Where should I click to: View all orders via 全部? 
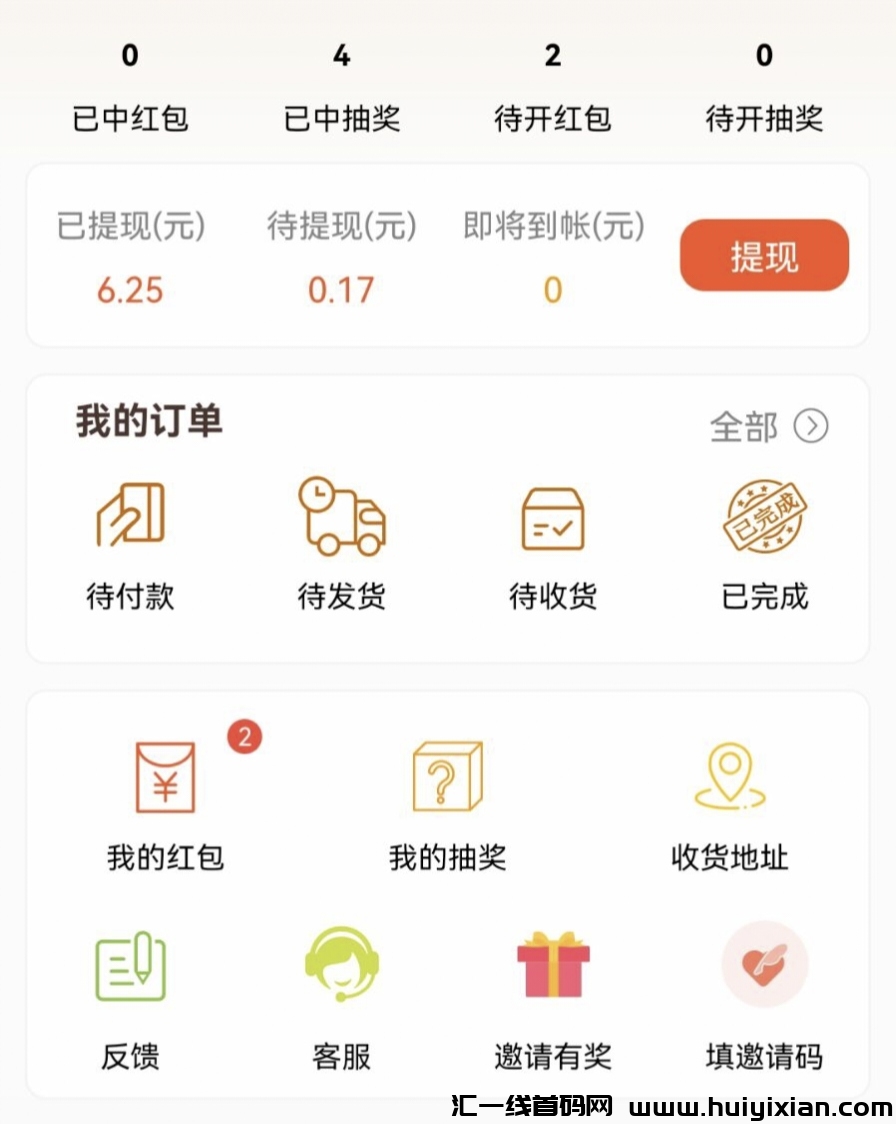click(x=768, y=427)
